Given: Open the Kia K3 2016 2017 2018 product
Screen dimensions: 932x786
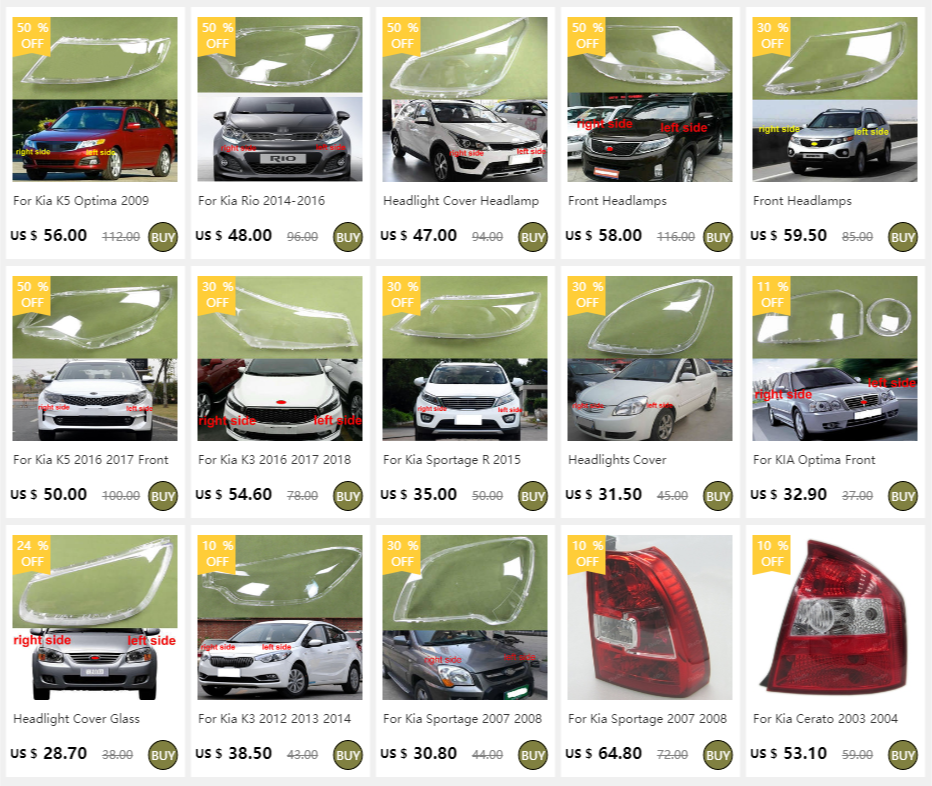Looking at the screenshot, I should click(x=274, y=459).
